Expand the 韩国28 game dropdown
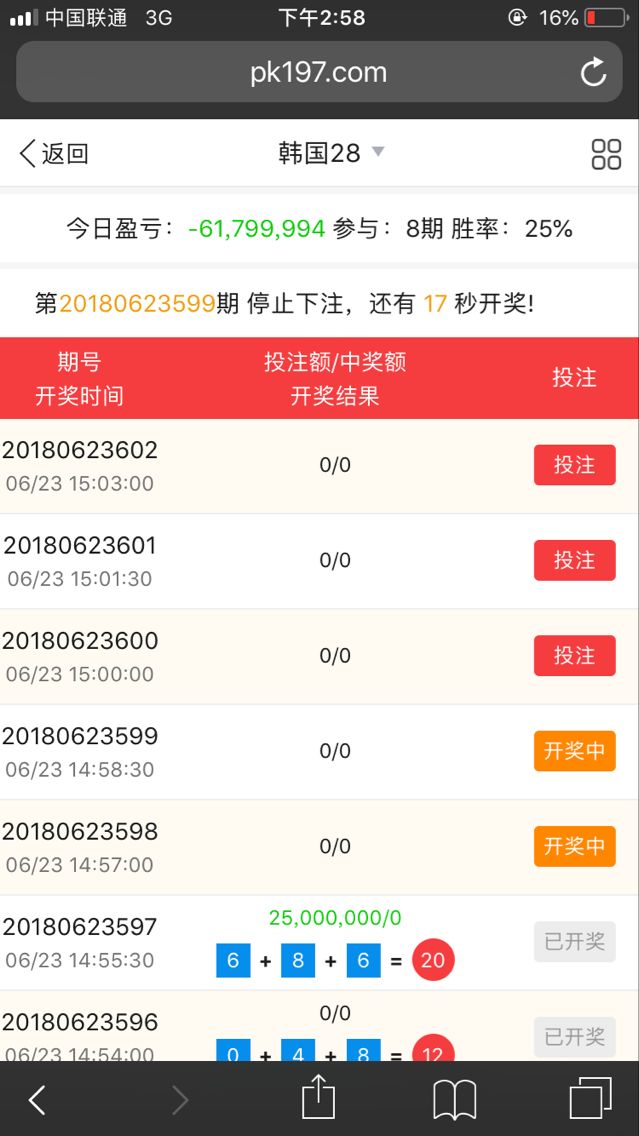The image size is (639, 1136). coord(331,153)
